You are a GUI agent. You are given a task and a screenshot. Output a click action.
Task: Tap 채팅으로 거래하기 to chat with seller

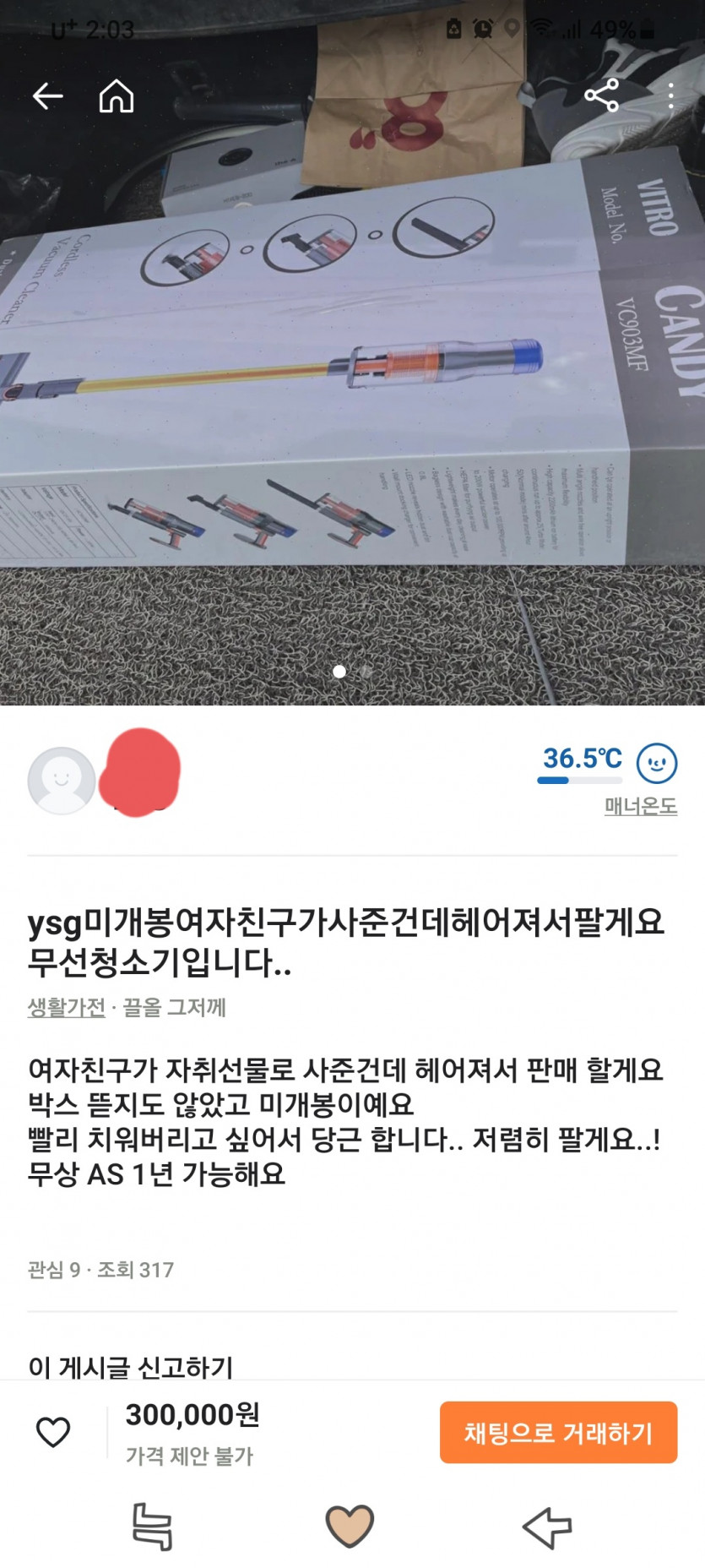[558, 1432]
